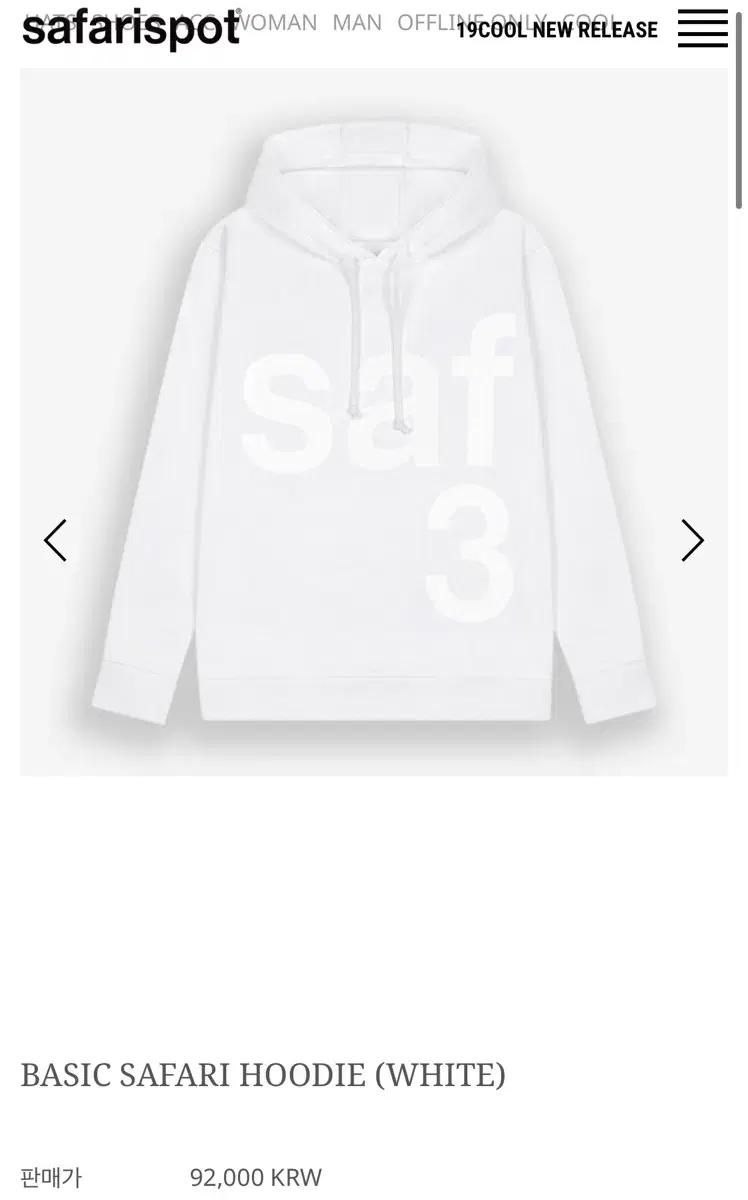Open the MAN category
This screenshot has width=748, height=1200.
(357, 22)
